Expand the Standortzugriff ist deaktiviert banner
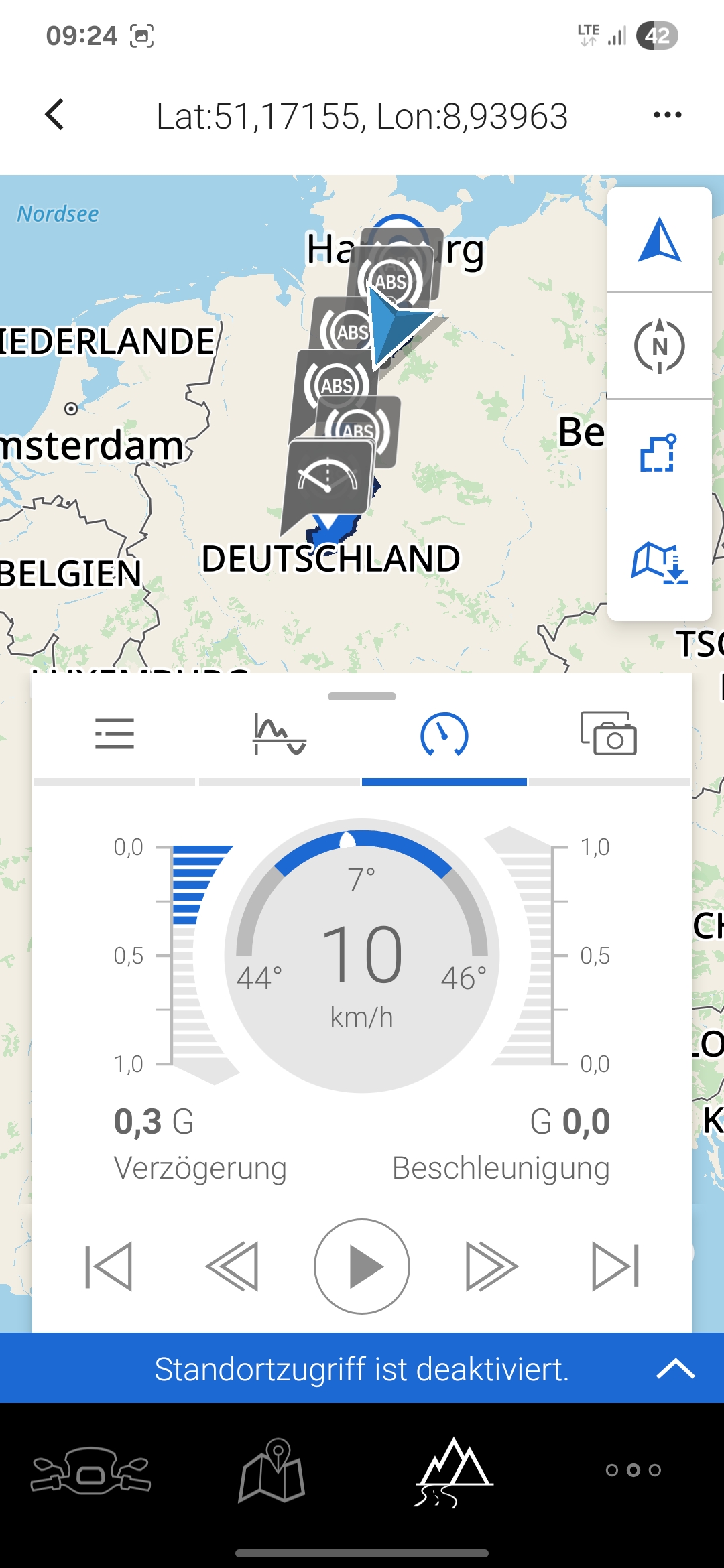 pyautogui.click(x=675, y=1368)
